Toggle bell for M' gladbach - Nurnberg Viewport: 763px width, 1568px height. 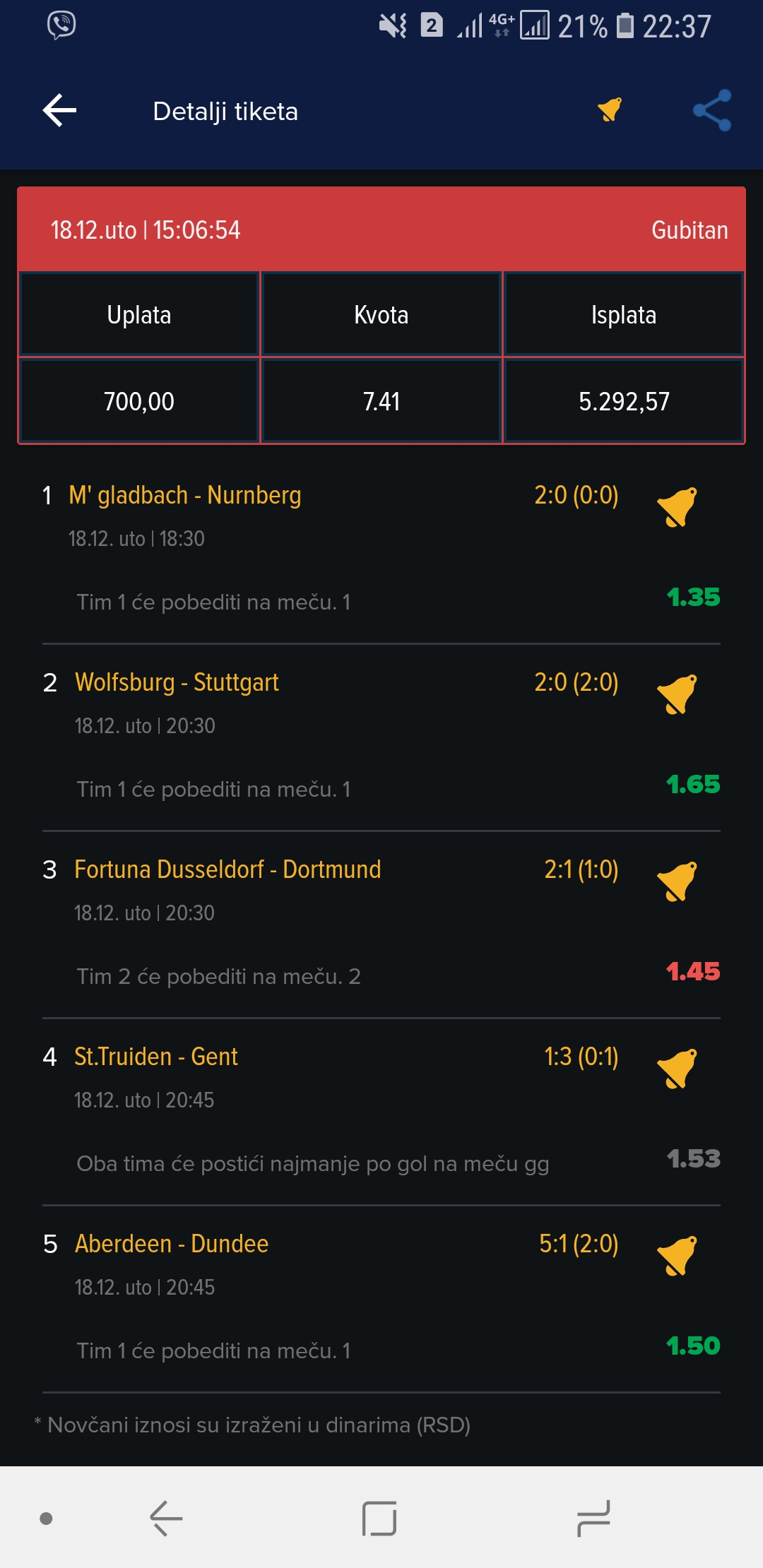point(677,507)
